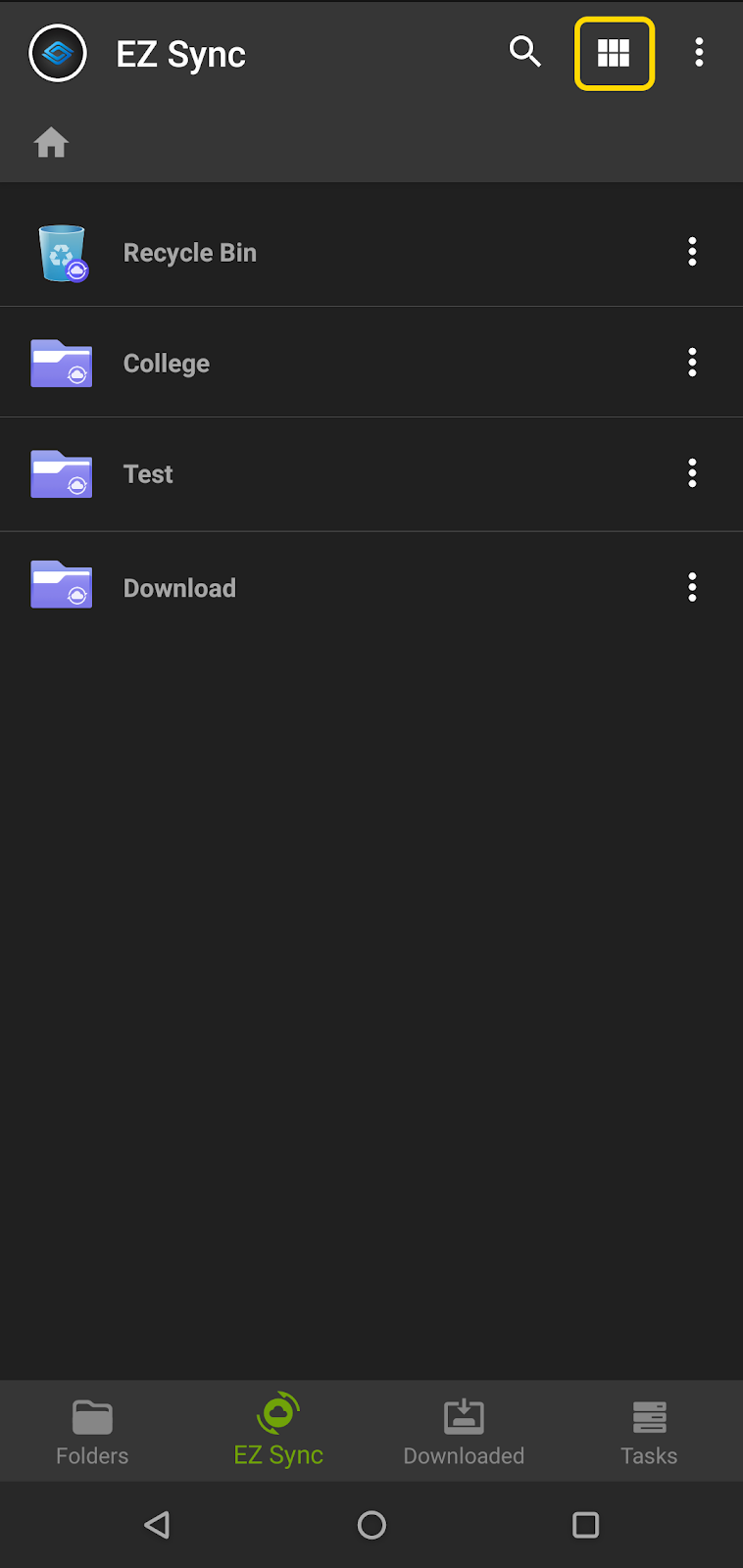Open the app bar overflow menu
Viewport: 743px width, 1568px height.
[699, 53]
